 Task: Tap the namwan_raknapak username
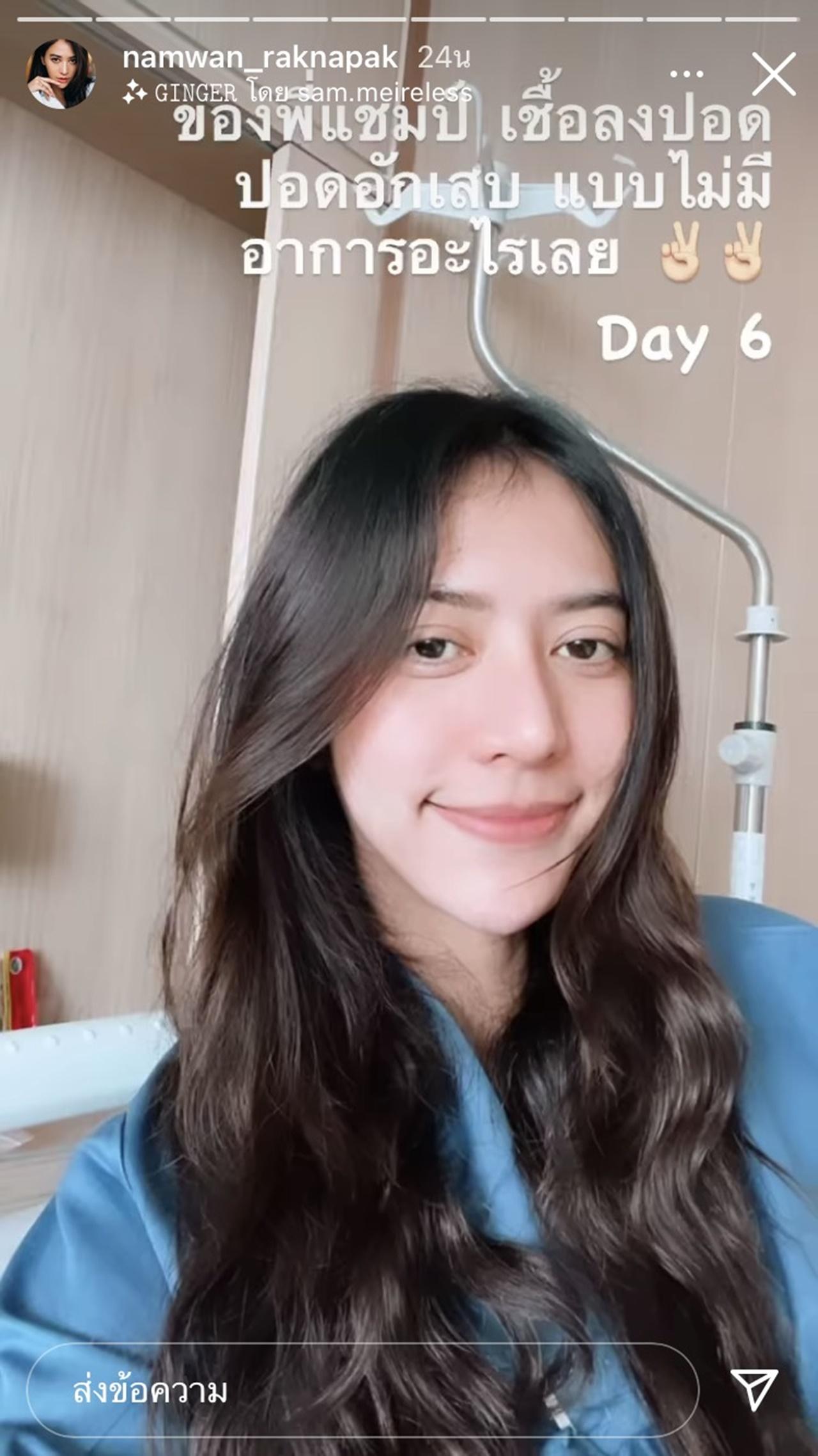[260, 58]
